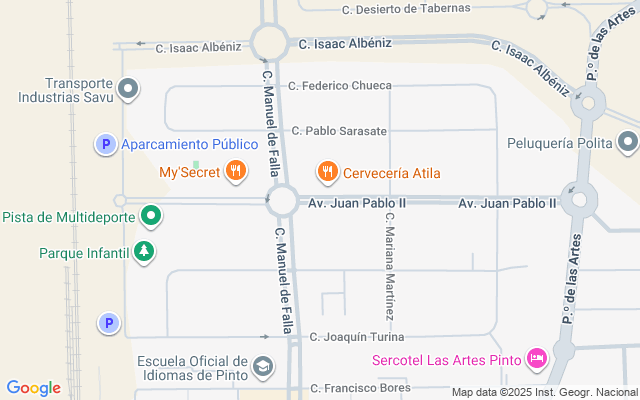The height and width of the screenshot is (400, 640).
Task: Select the My'Secret restaurant marker
Action: [x=236, y=171]
